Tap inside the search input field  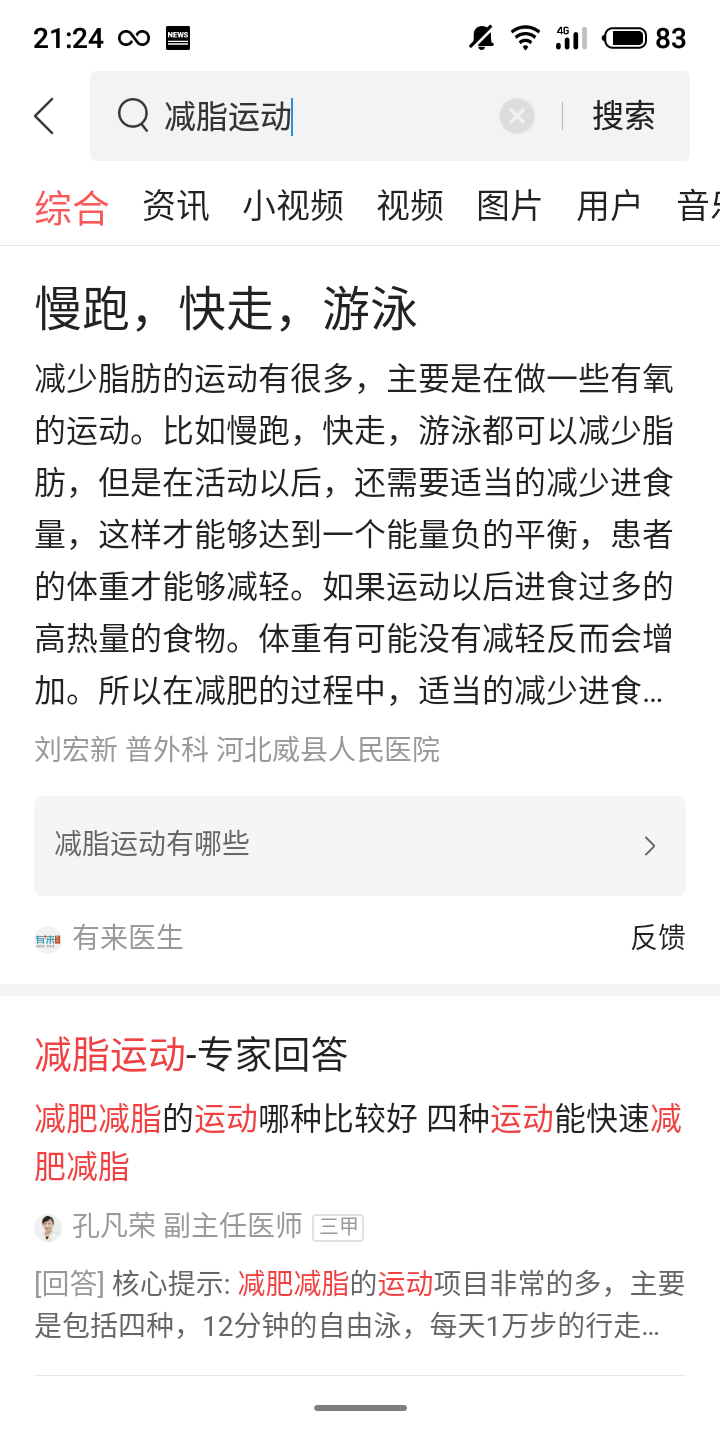(300, 116)
